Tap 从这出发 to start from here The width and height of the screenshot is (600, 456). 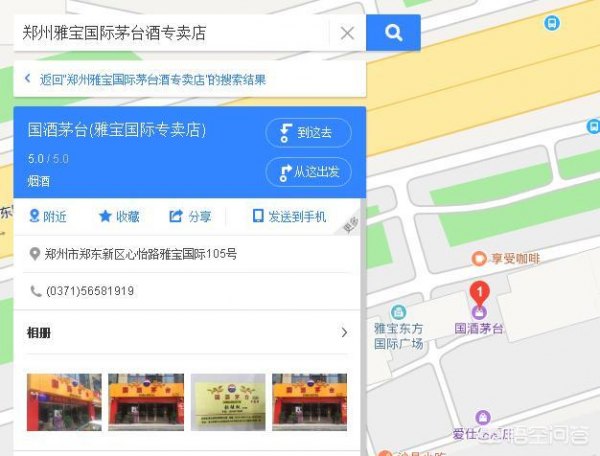point(308,172)
